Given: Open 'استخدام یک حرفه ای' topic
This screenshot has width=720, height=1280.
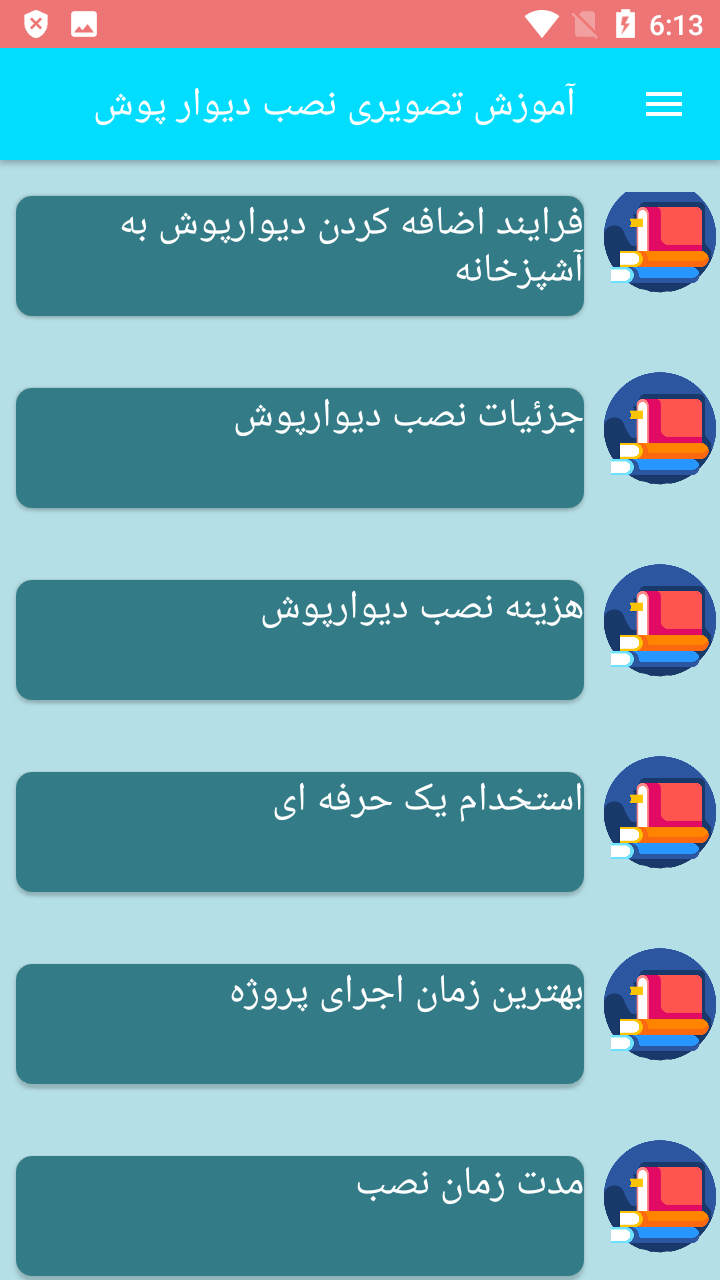Looking at the screenshot, I should click(x=300, y=832).
